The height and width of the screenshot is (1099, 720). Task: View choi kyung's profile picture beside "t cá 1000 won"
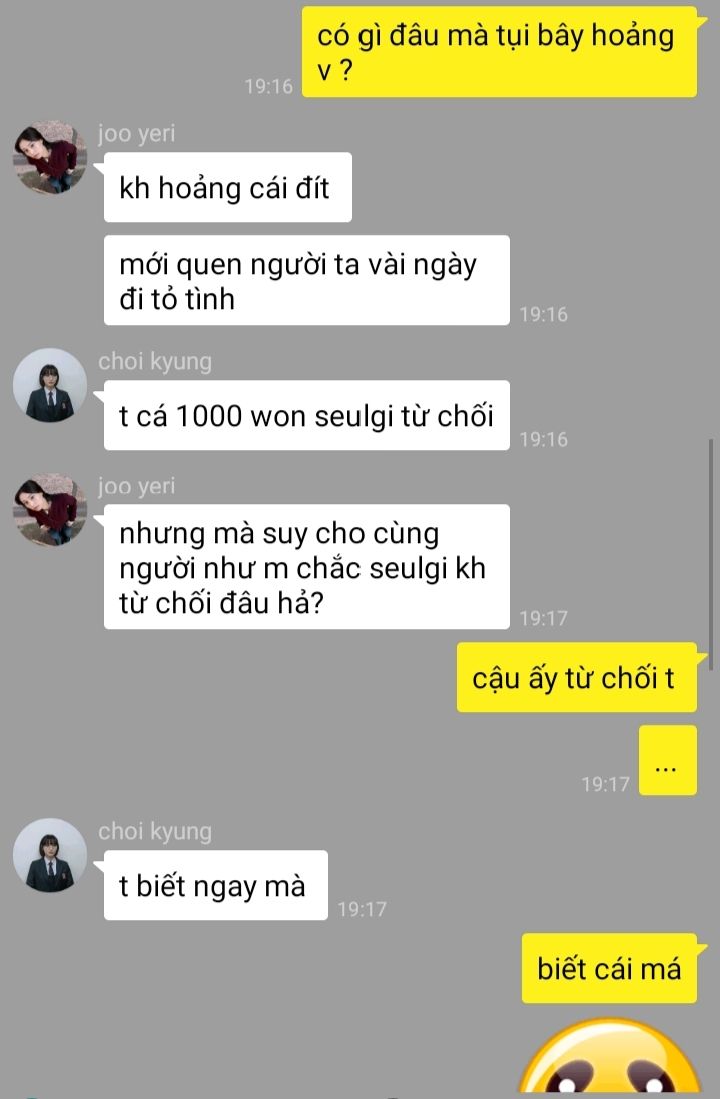50,385
